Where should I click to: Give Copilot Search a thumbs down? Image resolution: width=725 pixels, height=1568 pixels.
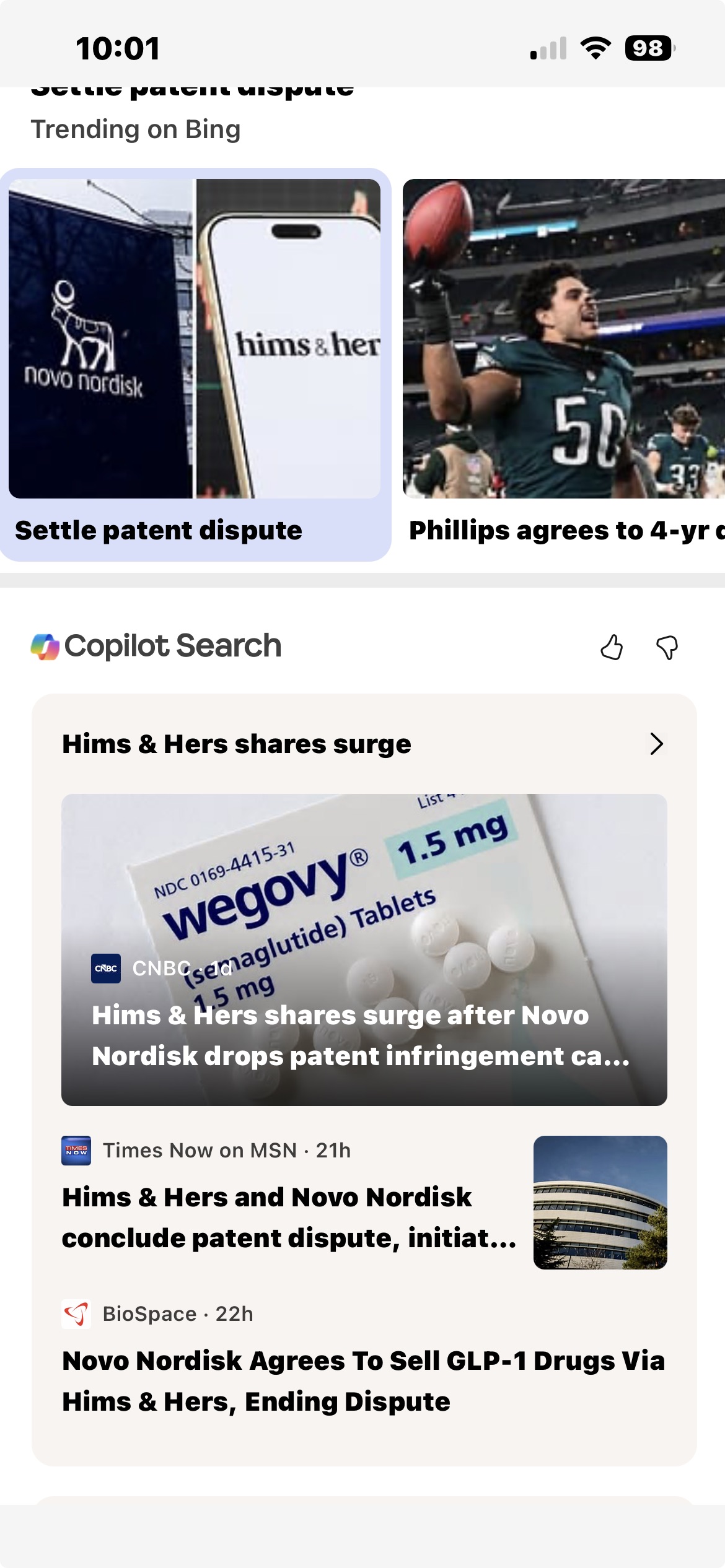[667, 647]
